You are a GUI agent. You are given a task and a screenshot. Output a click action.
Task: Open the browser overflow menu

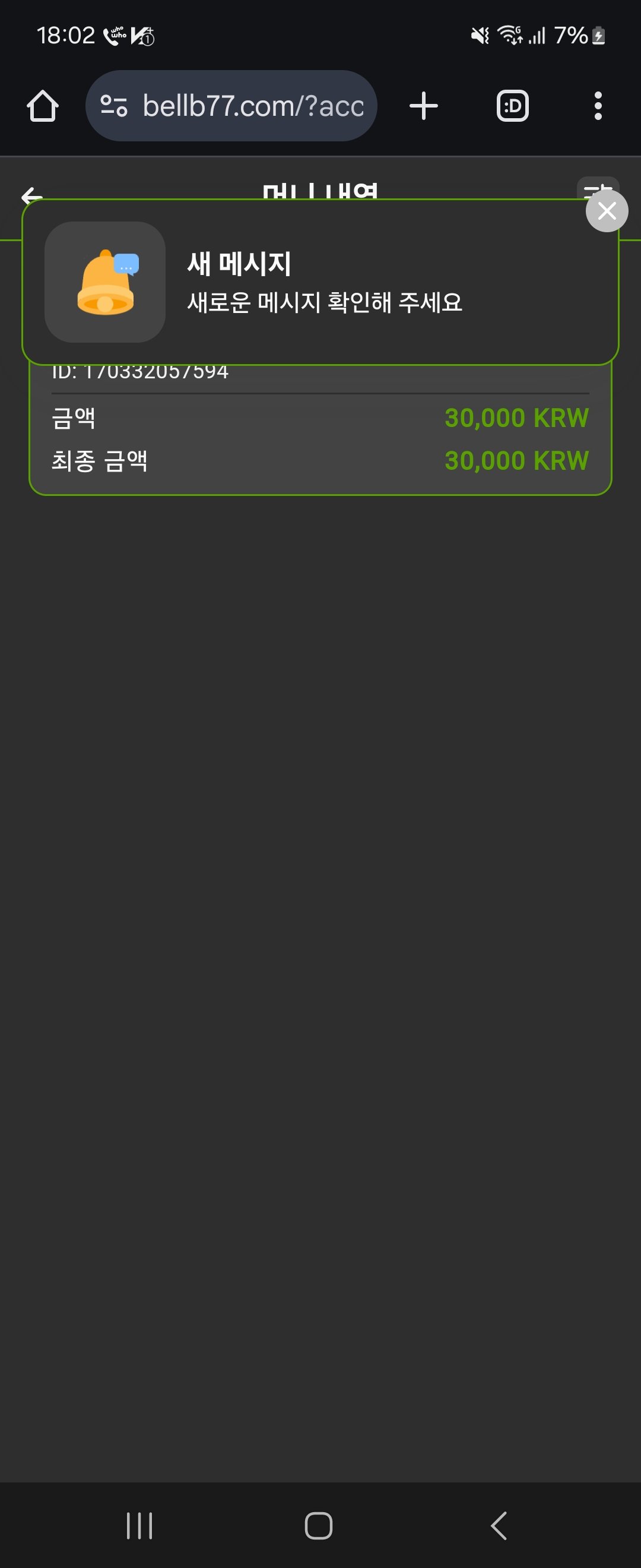(598, 106)
